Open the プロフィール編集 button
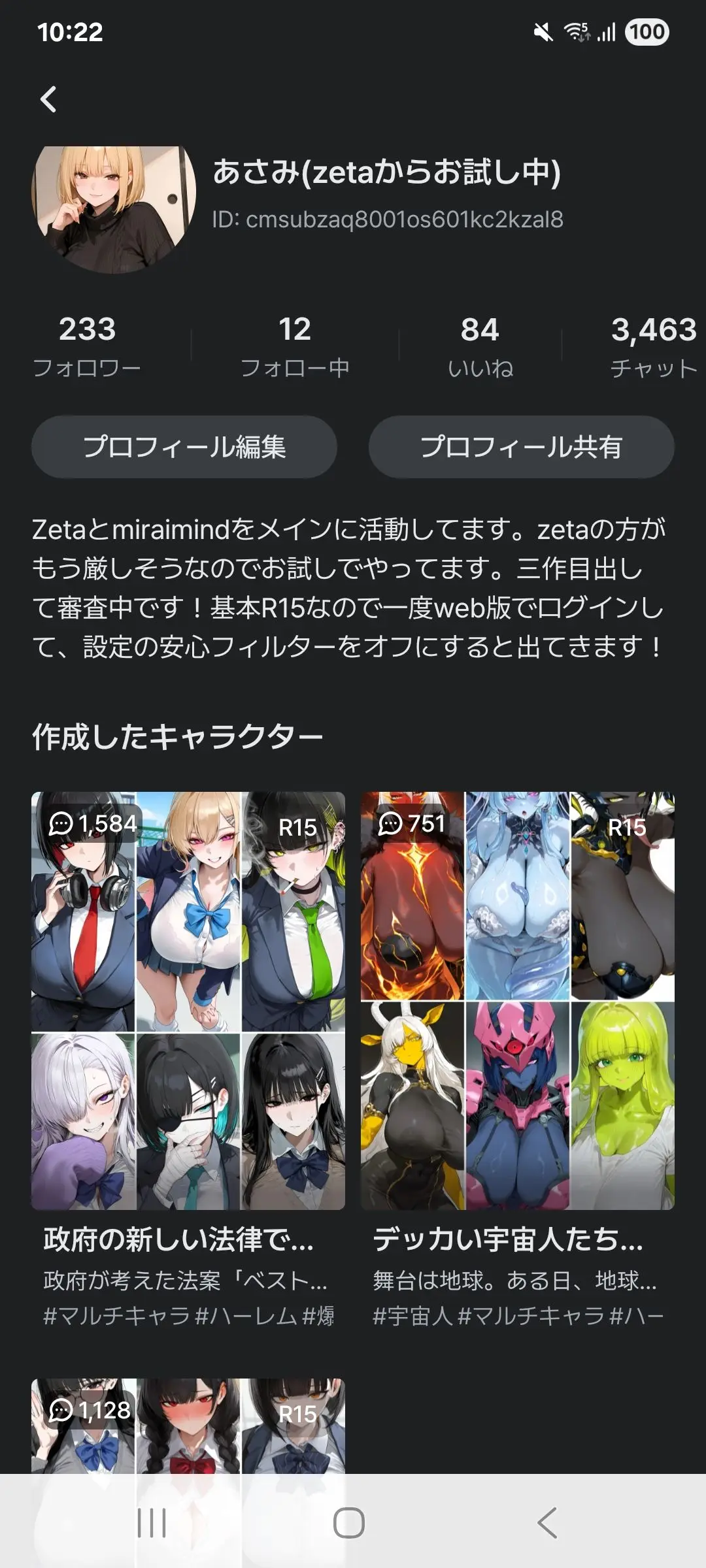The width and height of the screenshot is (706, 1568). pyautogui.click(x=184, y=447)
